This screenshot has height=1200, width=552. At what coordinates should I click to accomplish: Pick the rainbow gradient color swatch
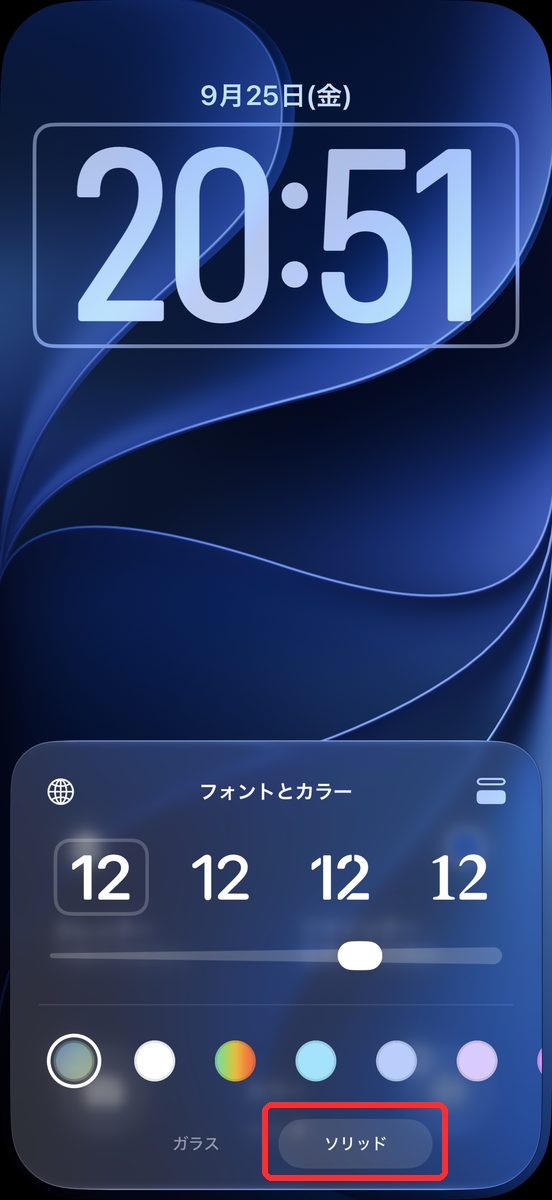235,1059
